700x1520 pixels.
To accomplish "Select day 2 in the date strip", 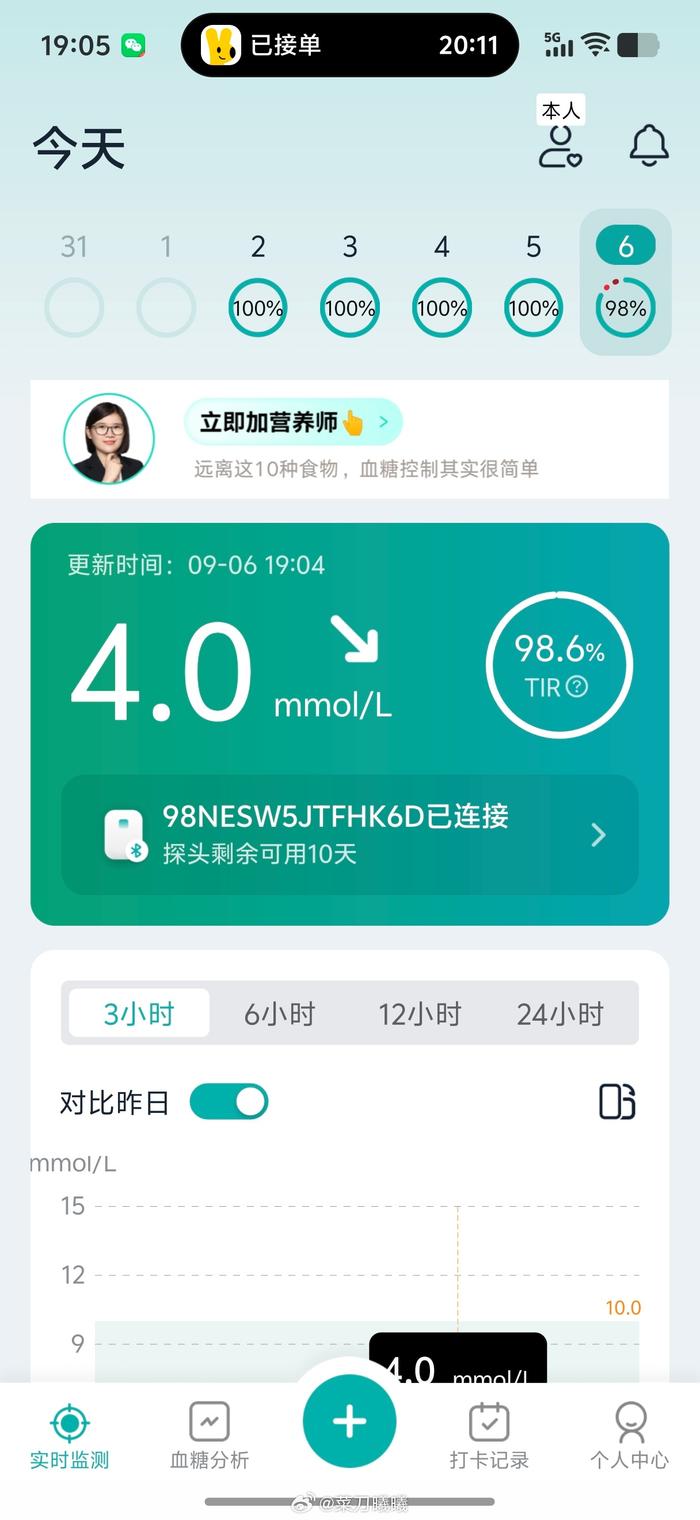I will click(258, 285).
